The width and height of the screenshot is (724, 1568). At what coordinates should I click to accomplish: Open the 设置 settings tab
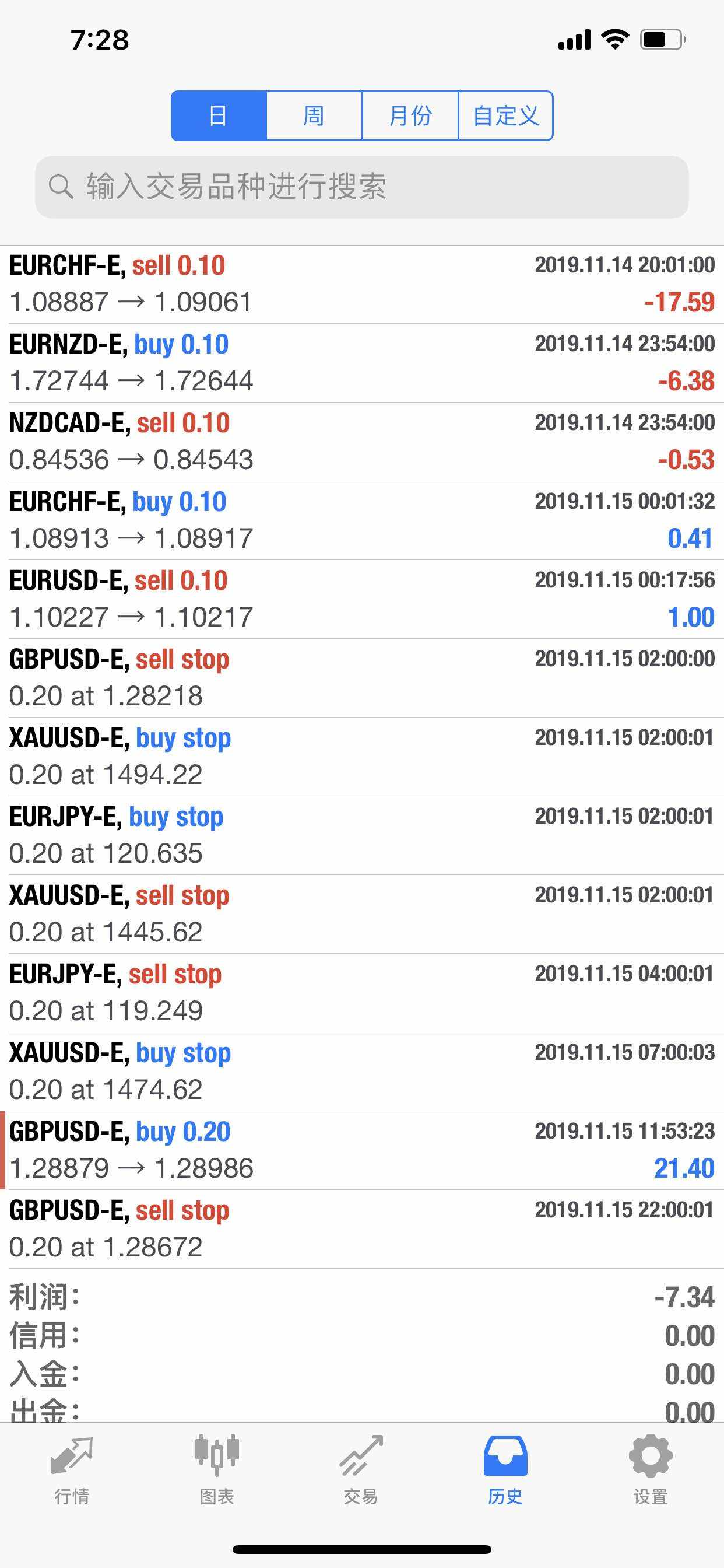(651, 1468)
